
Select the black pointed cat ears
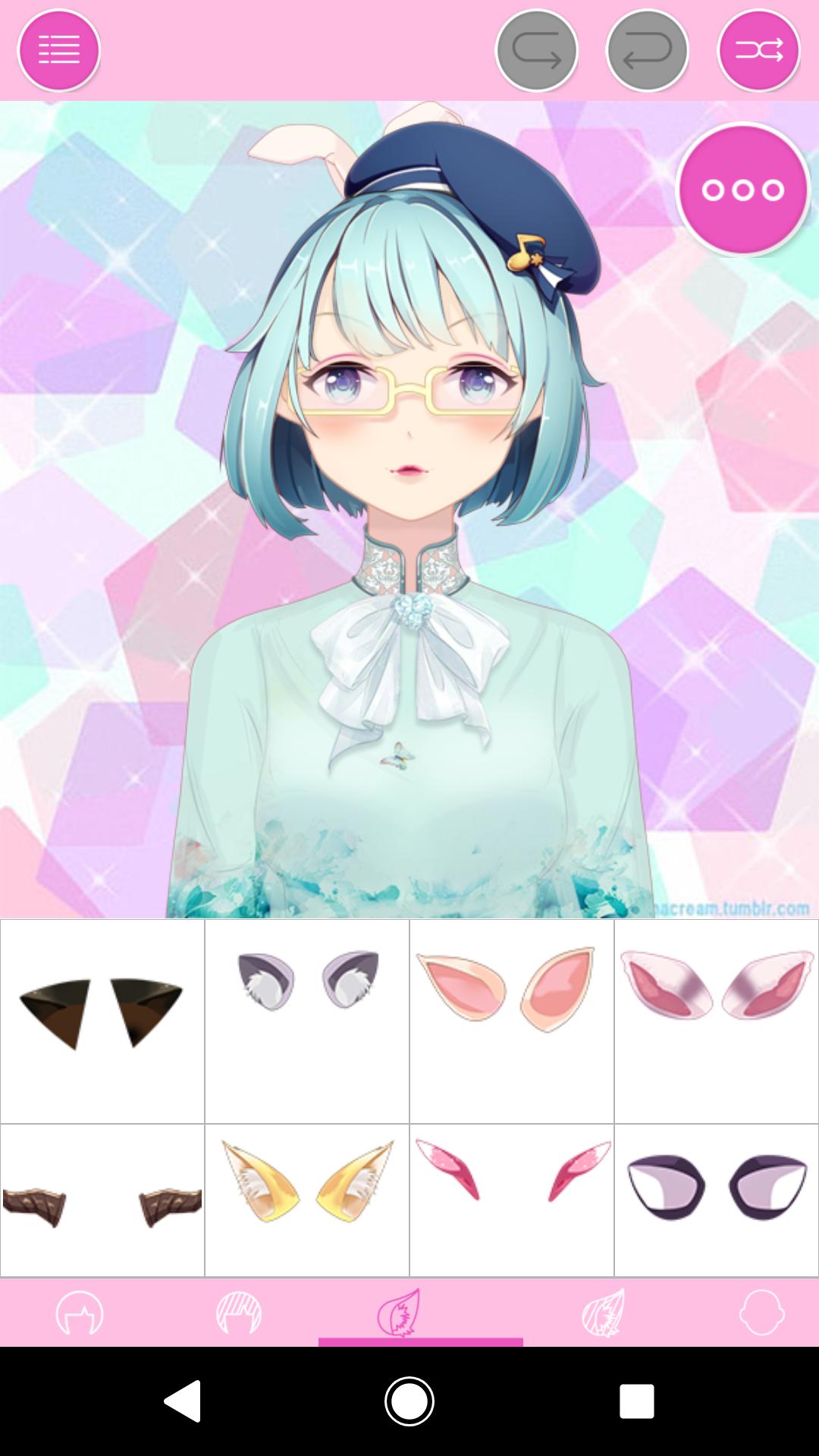coord(102,1021)
